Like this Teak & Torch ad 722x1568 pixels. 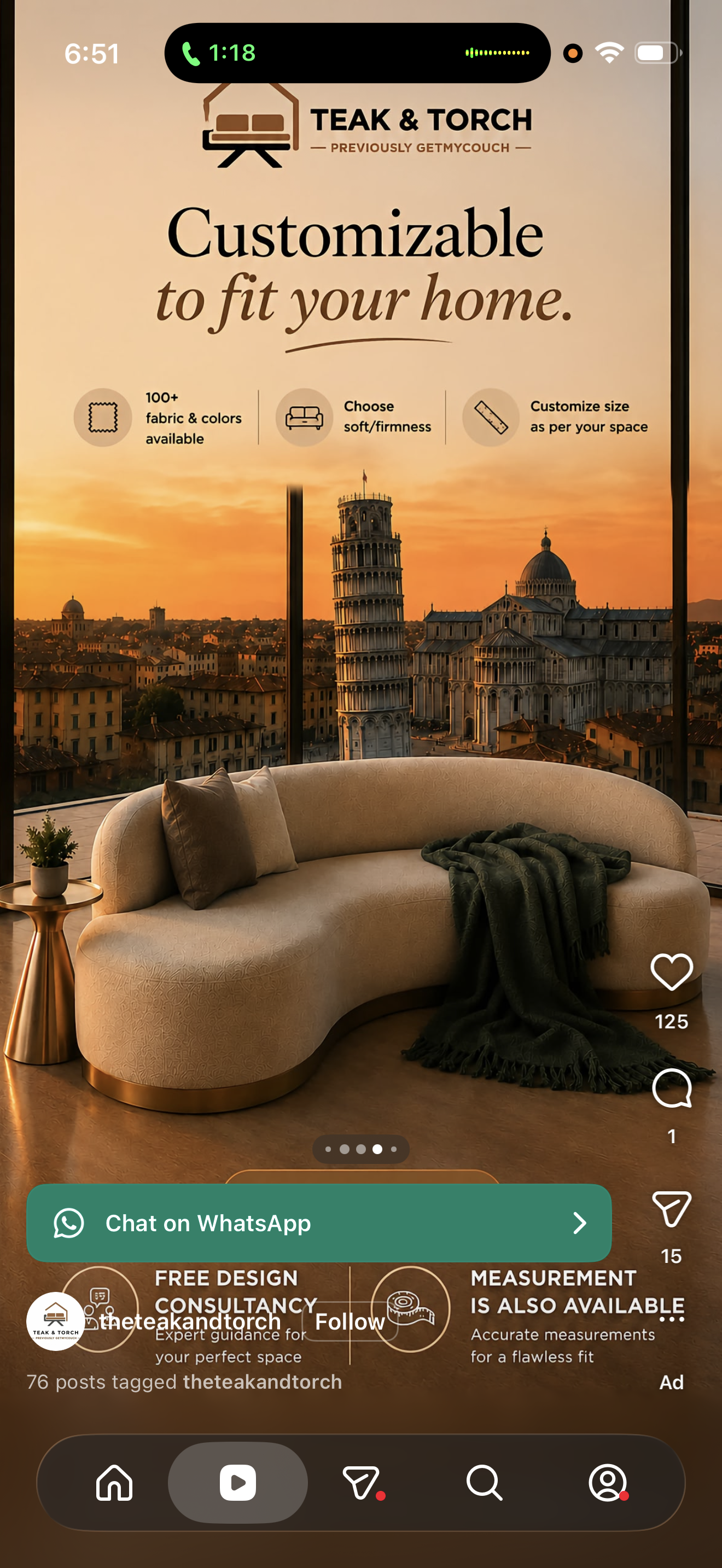click(672, 972)
